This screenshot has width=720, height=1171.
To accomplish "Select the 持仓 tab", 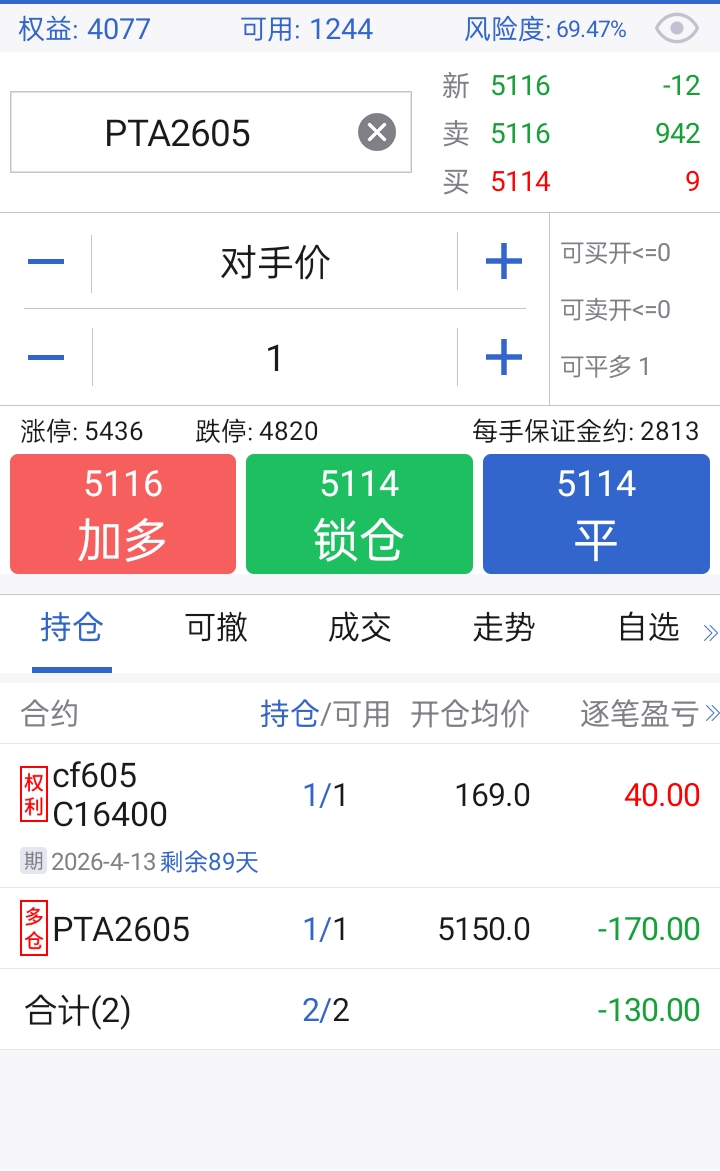I will point(72,628).
